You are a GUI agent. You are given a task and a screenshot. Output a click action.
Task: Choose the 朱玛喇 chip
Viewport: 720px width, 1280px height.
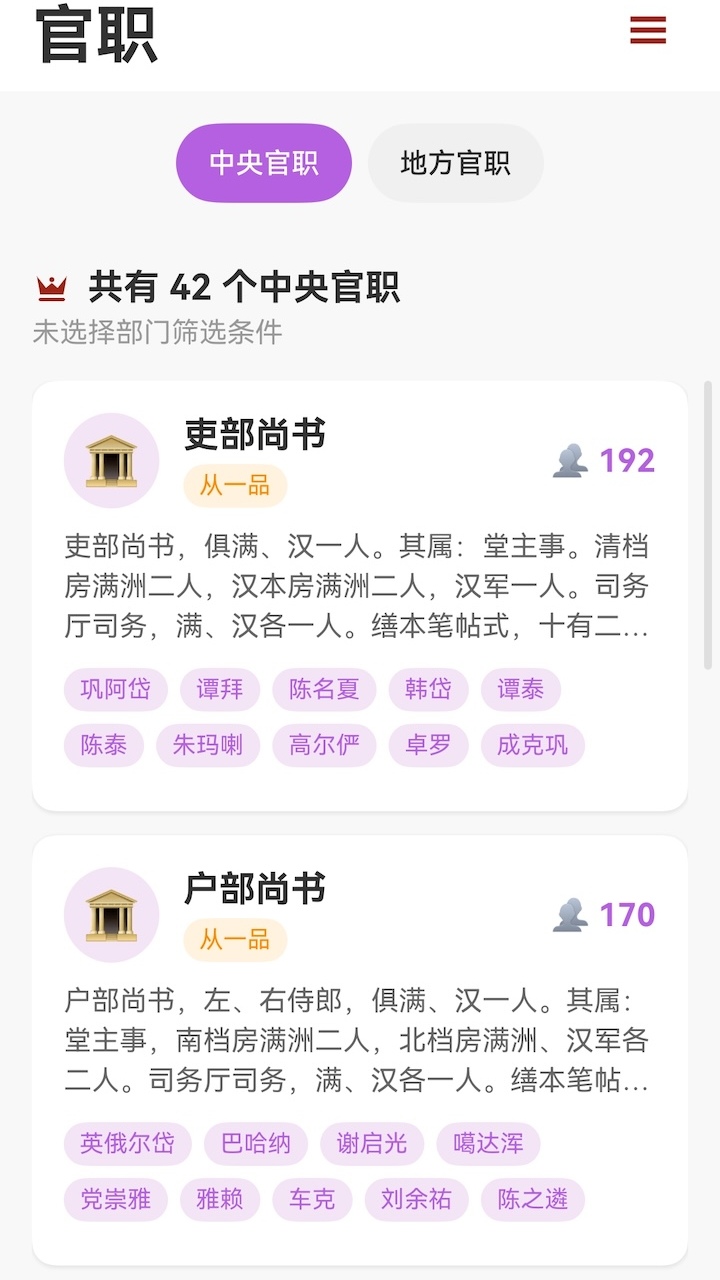(x=208, y=746)
